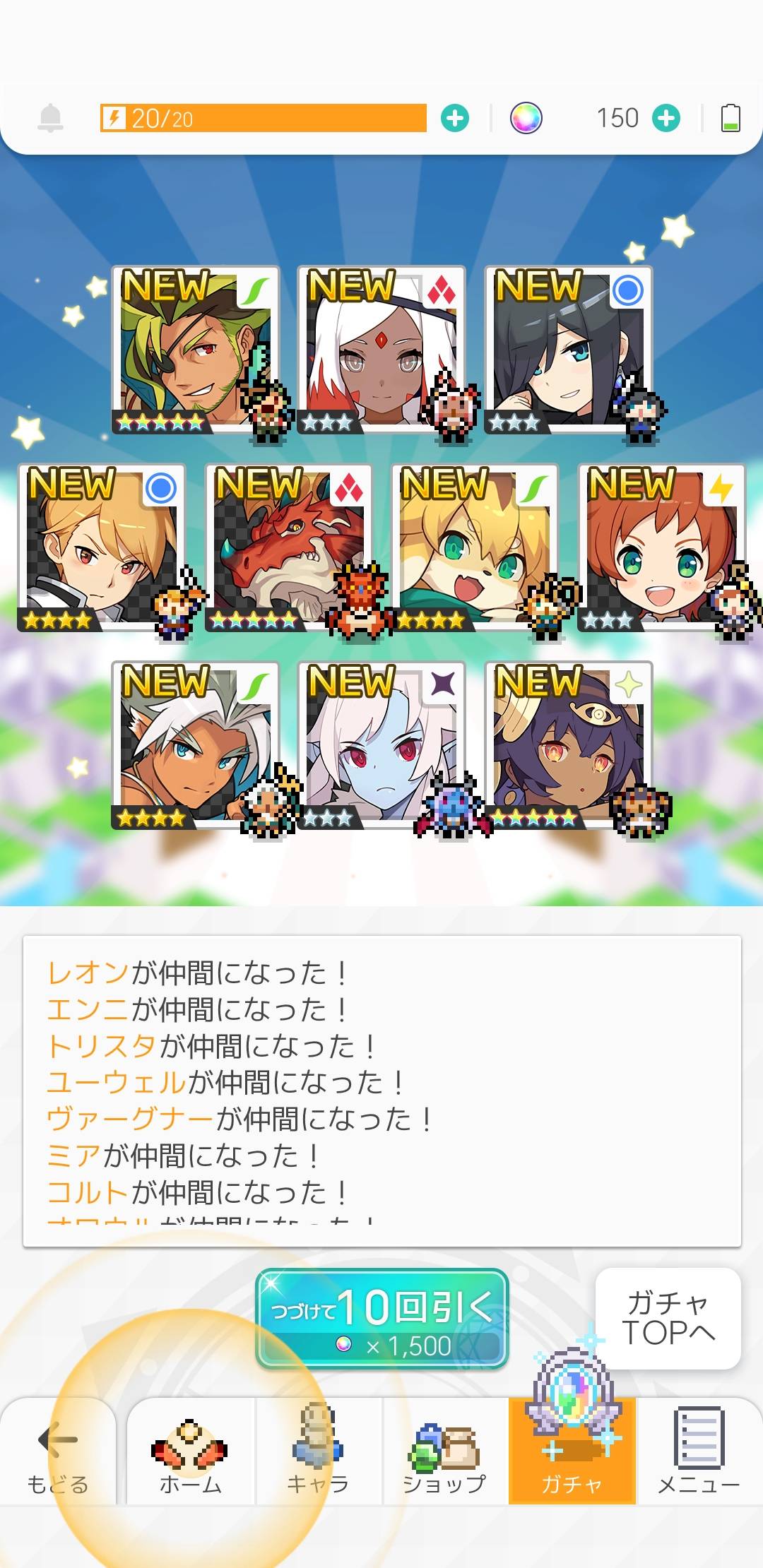This screenshot has width=763, height=1568.
Task: Return to ガチャ TOP
Action: pyautogui.click(x=668, y=1317)
